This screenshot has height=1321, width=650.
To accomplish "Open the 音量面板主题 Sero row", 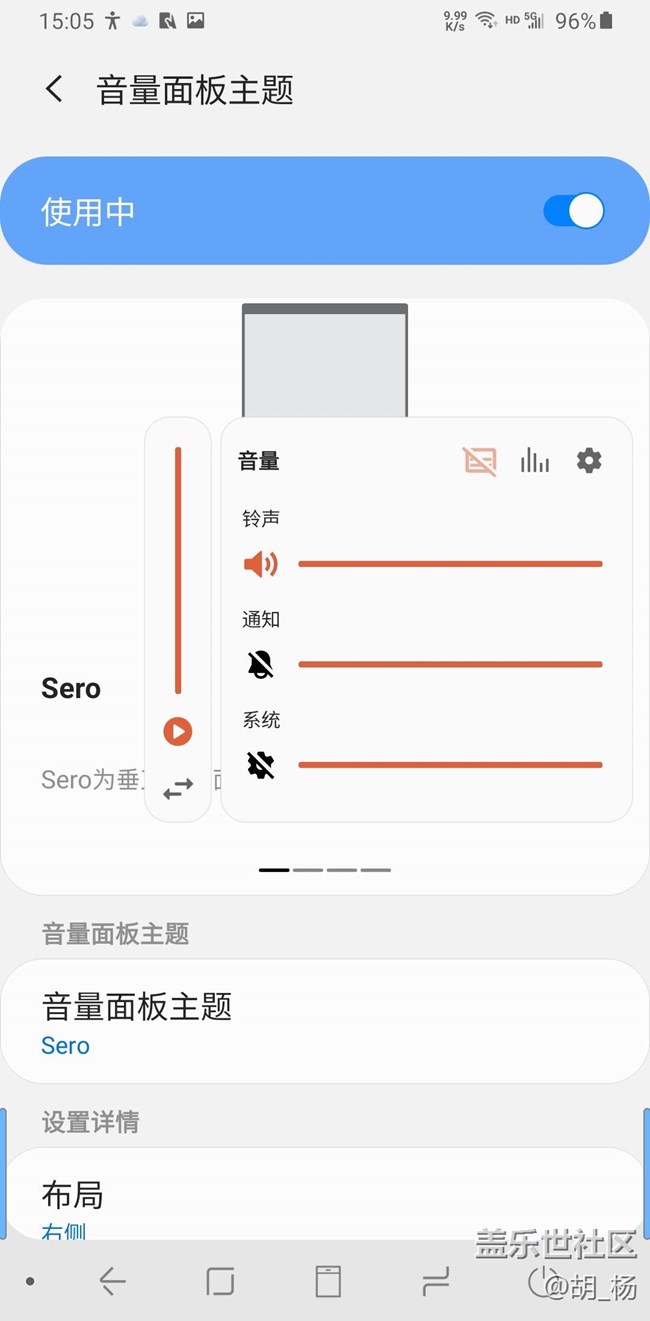I will (x=325, y=1022).
